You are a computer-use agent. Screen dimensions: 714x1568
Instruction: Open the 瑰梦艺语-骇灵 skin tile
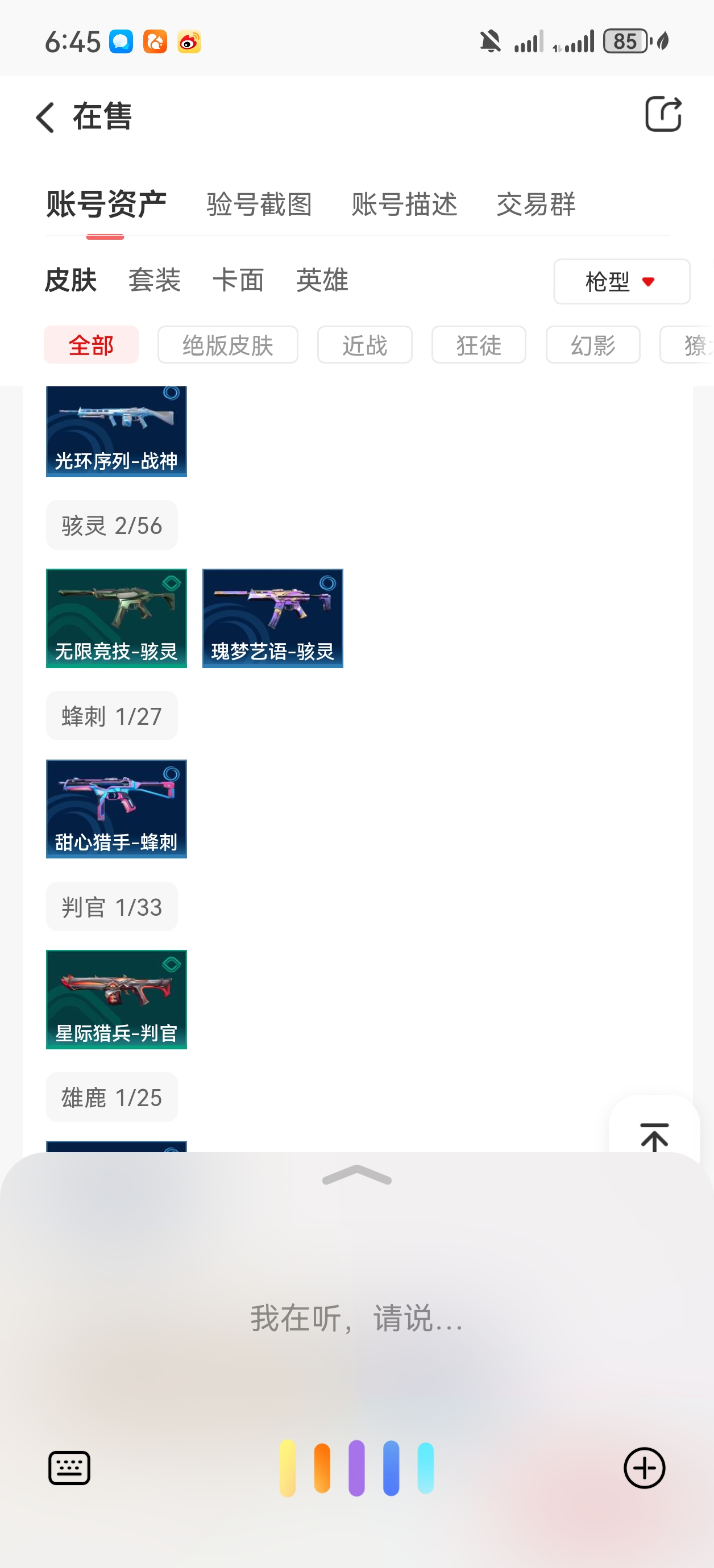point(272,619)
